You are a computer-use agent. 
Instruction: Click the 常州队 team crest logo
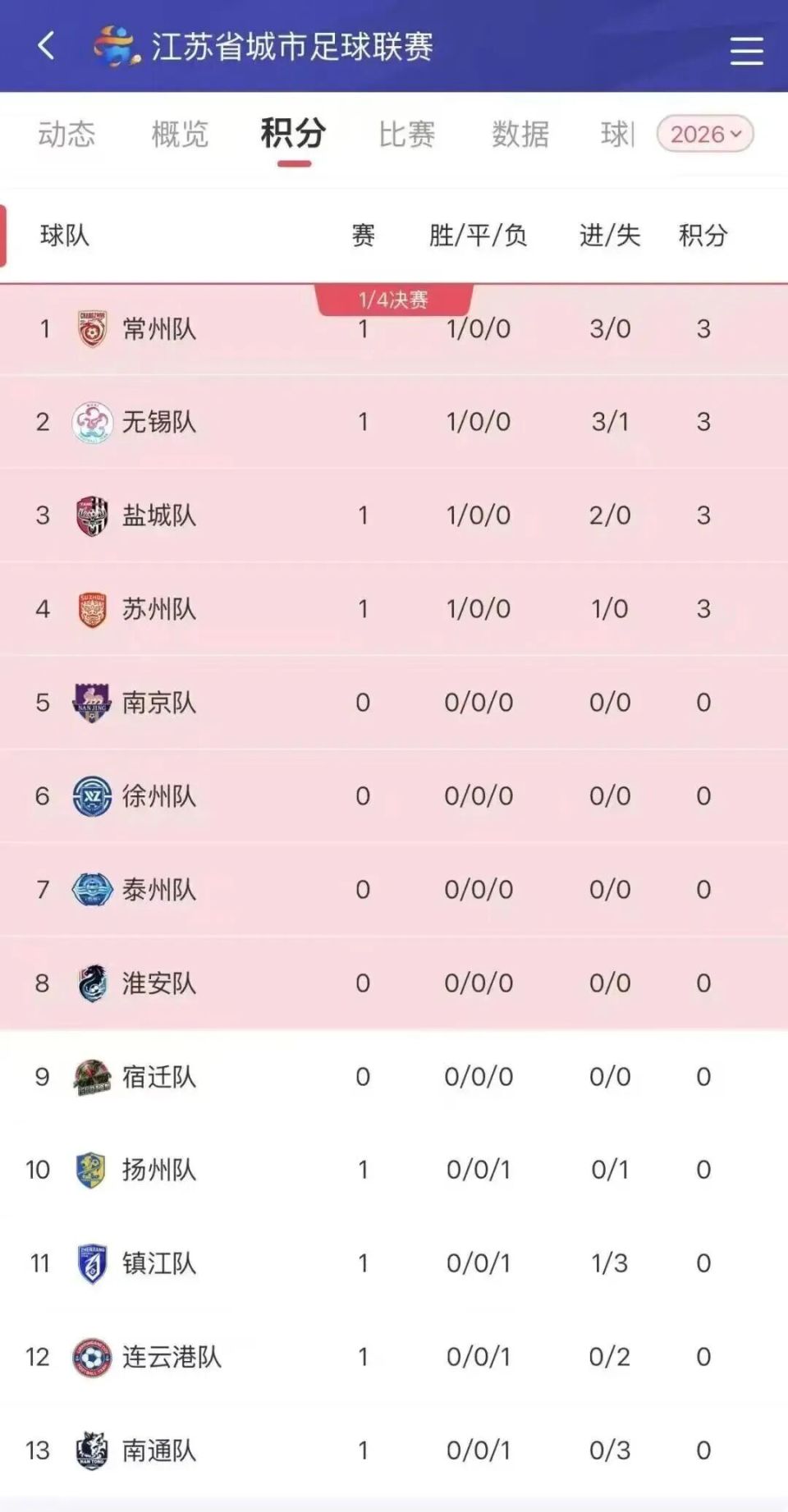[93, 329]
